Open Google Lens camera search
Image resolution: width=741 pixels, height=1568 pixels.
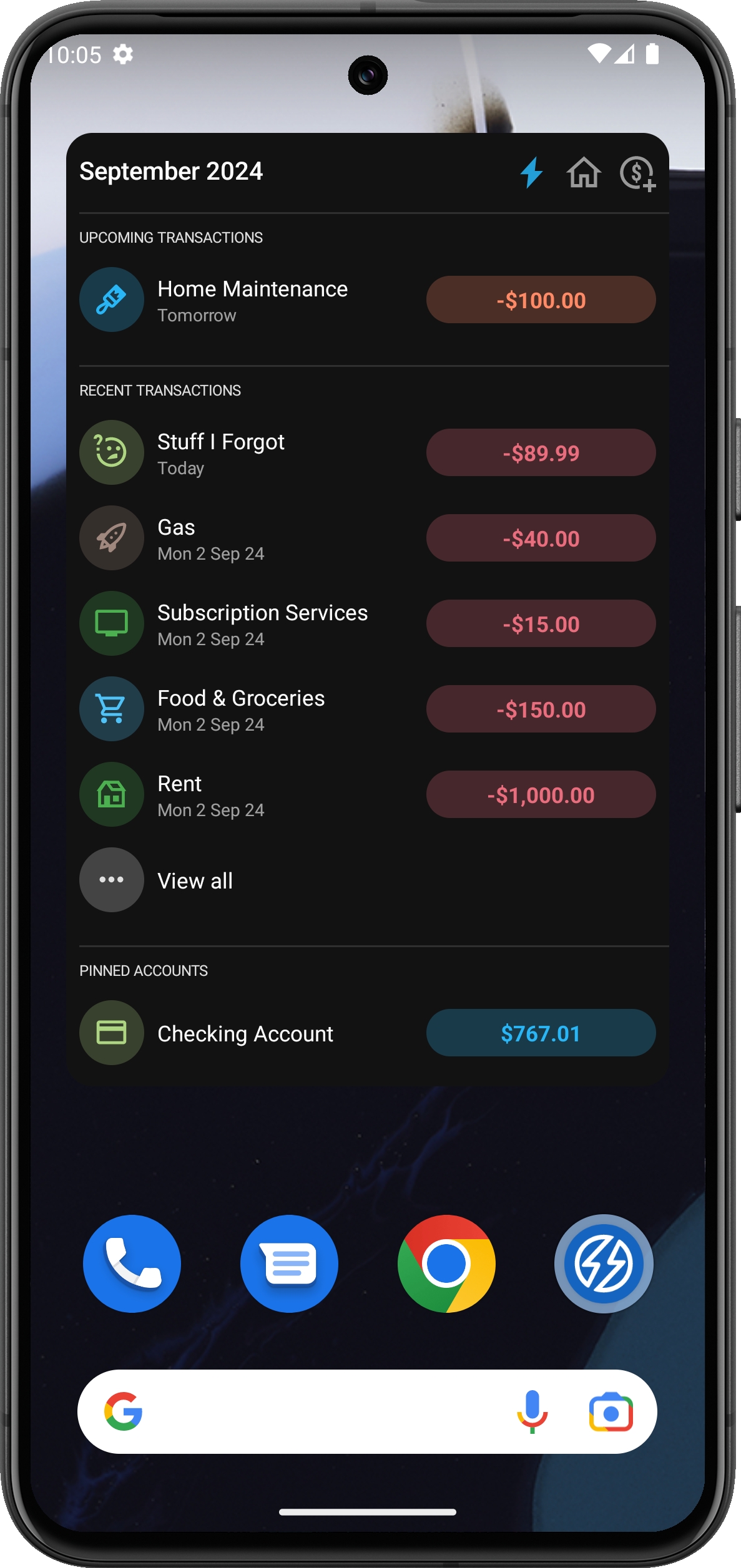tap(611, 1412)
